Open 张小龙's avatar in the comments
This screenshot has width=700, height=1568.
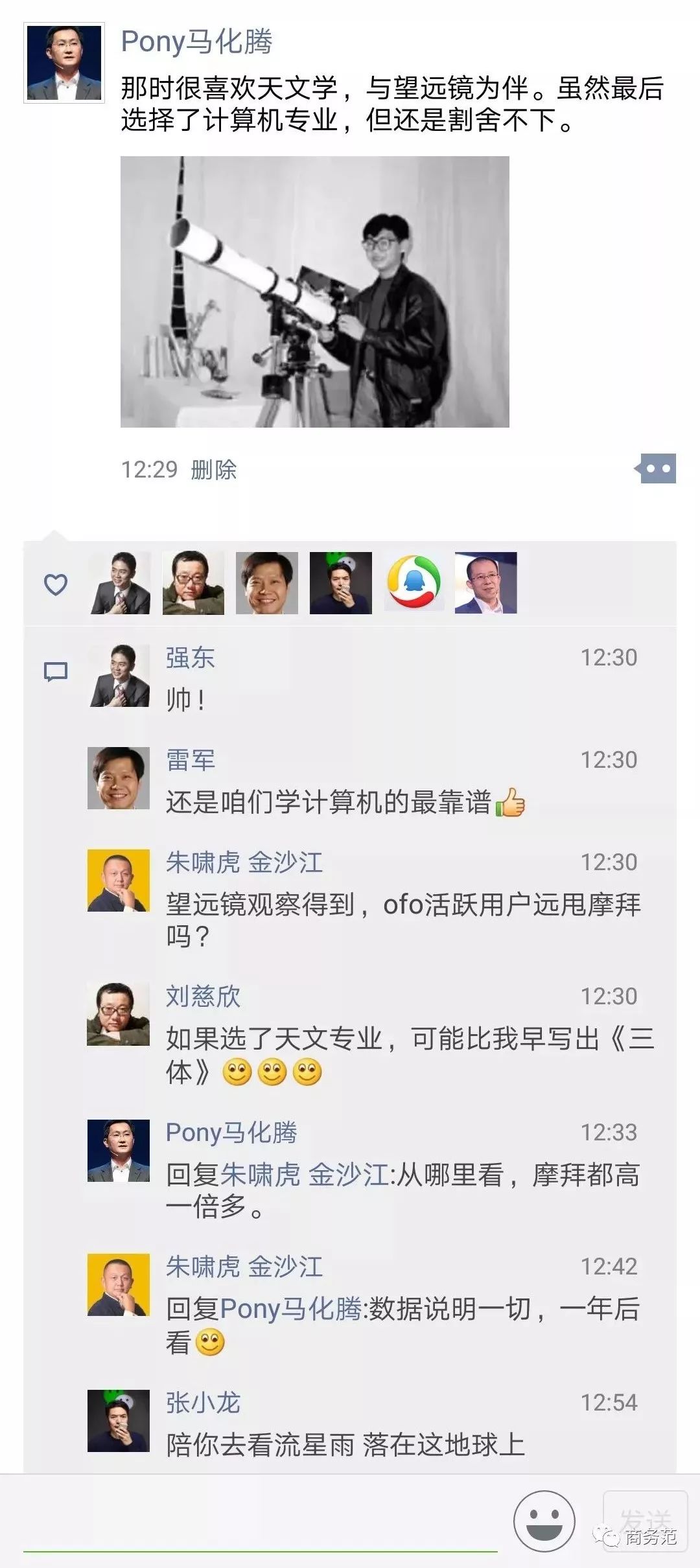tap(119, 1420)
